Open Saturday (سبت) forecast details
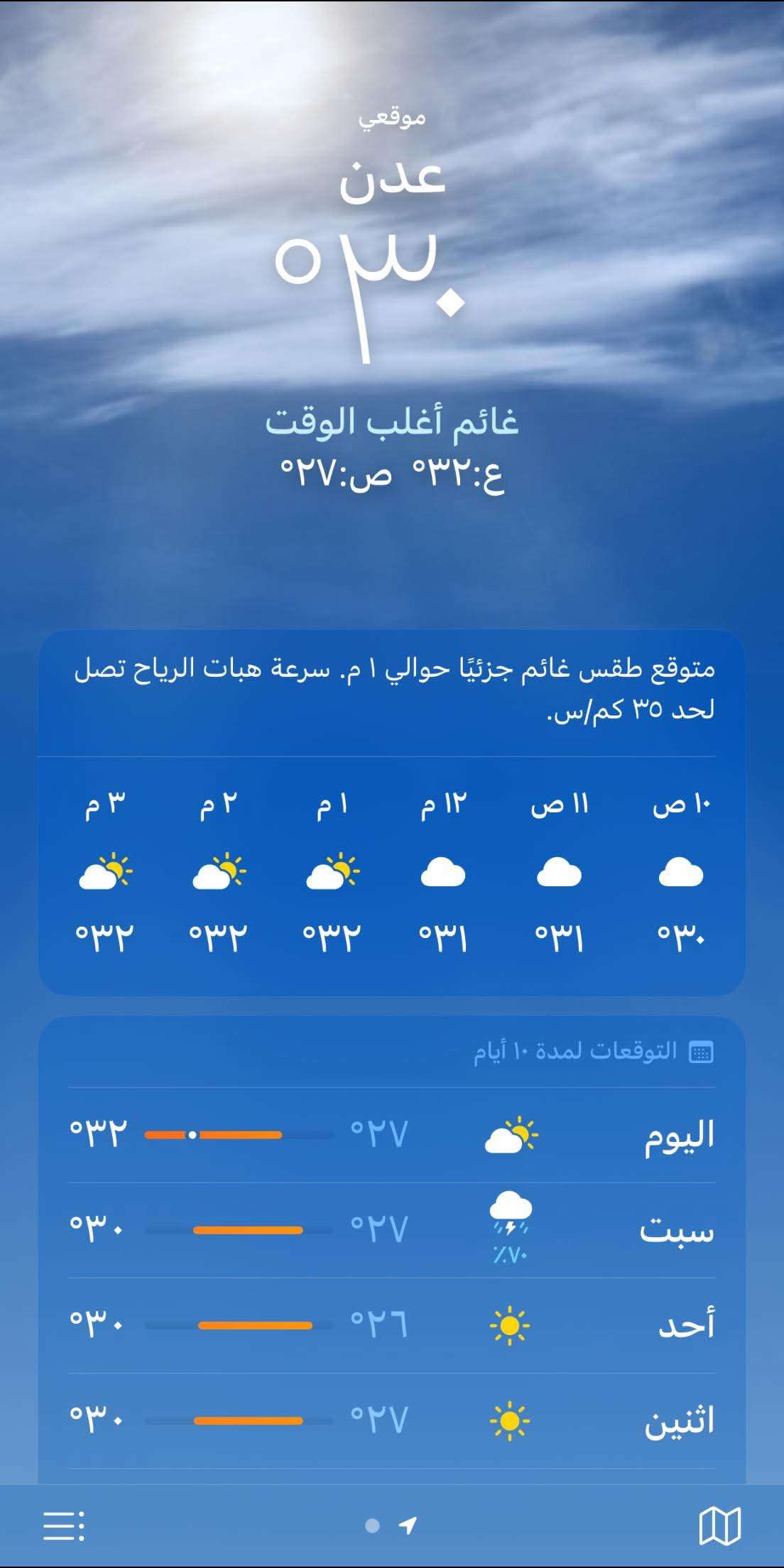The image size is (784, 1568). [392, 1230]
